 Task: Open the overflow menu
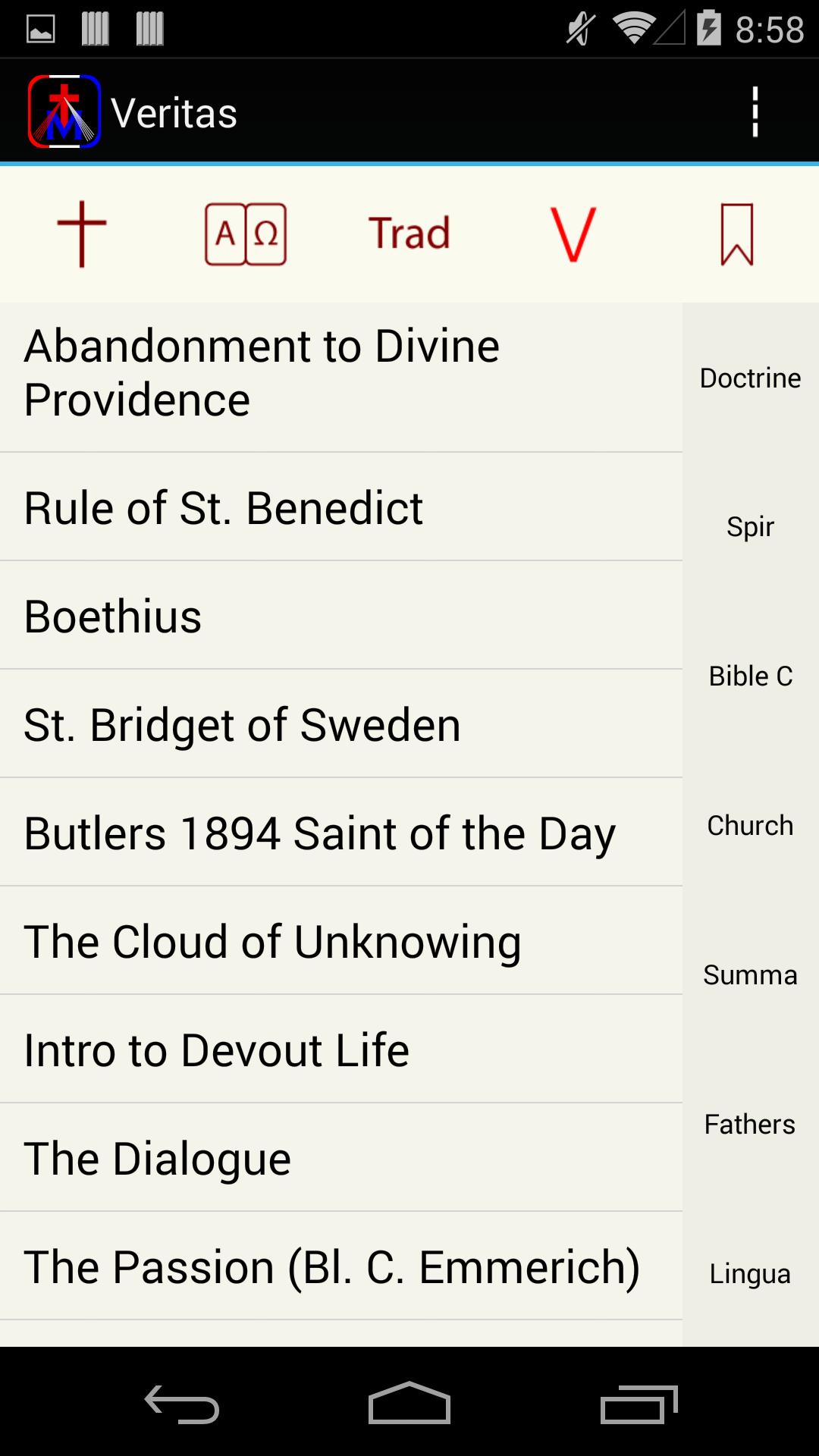click(755, 112)
